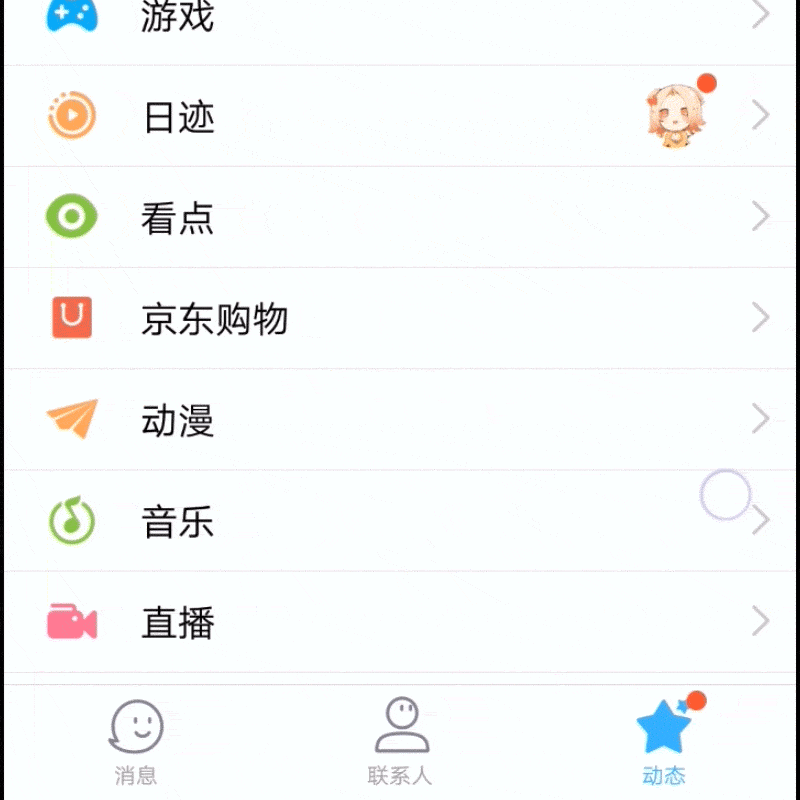Switch to the 消息 tab
800x800 pixels.
136,742
